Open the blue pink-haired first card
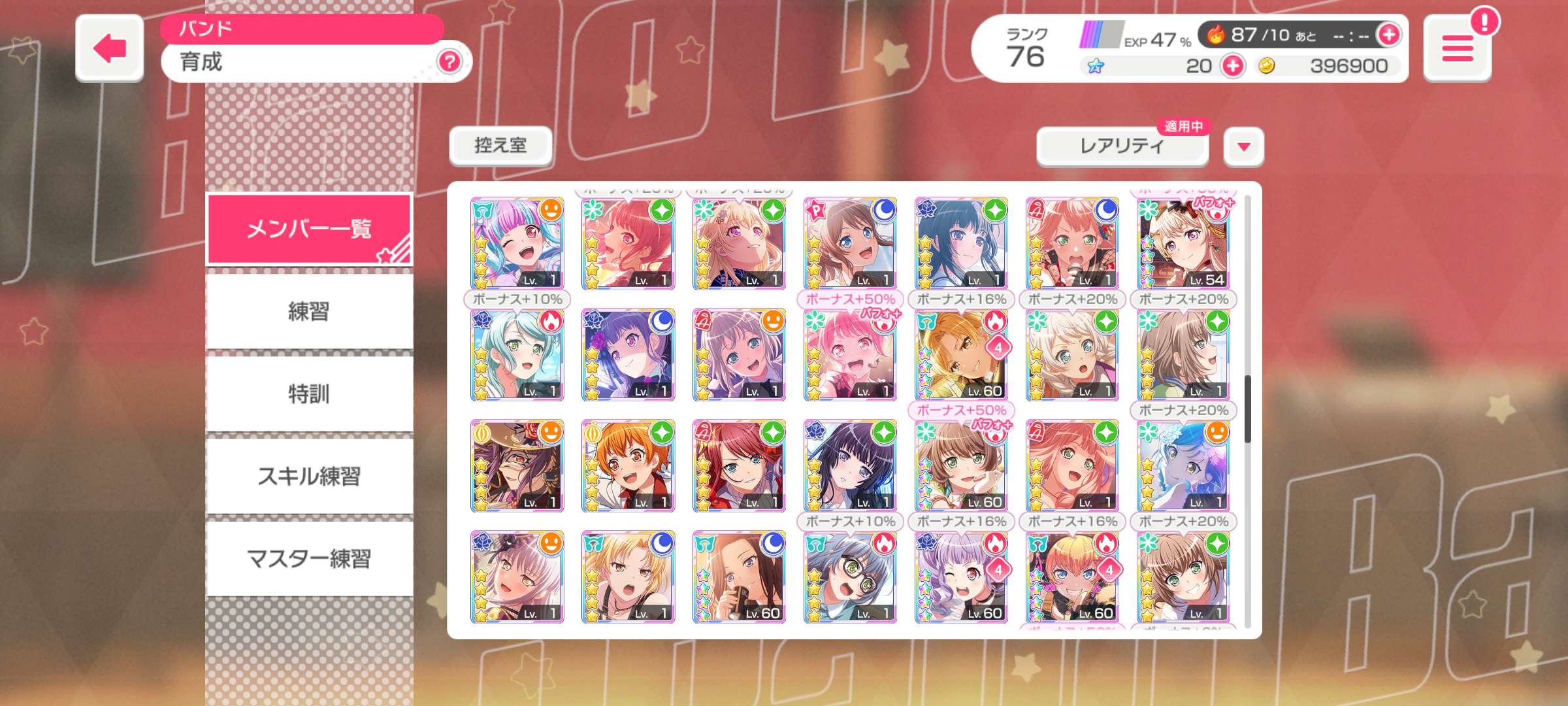The height and width of the screenshot is (706, 1568). click(x=517, y=244)
